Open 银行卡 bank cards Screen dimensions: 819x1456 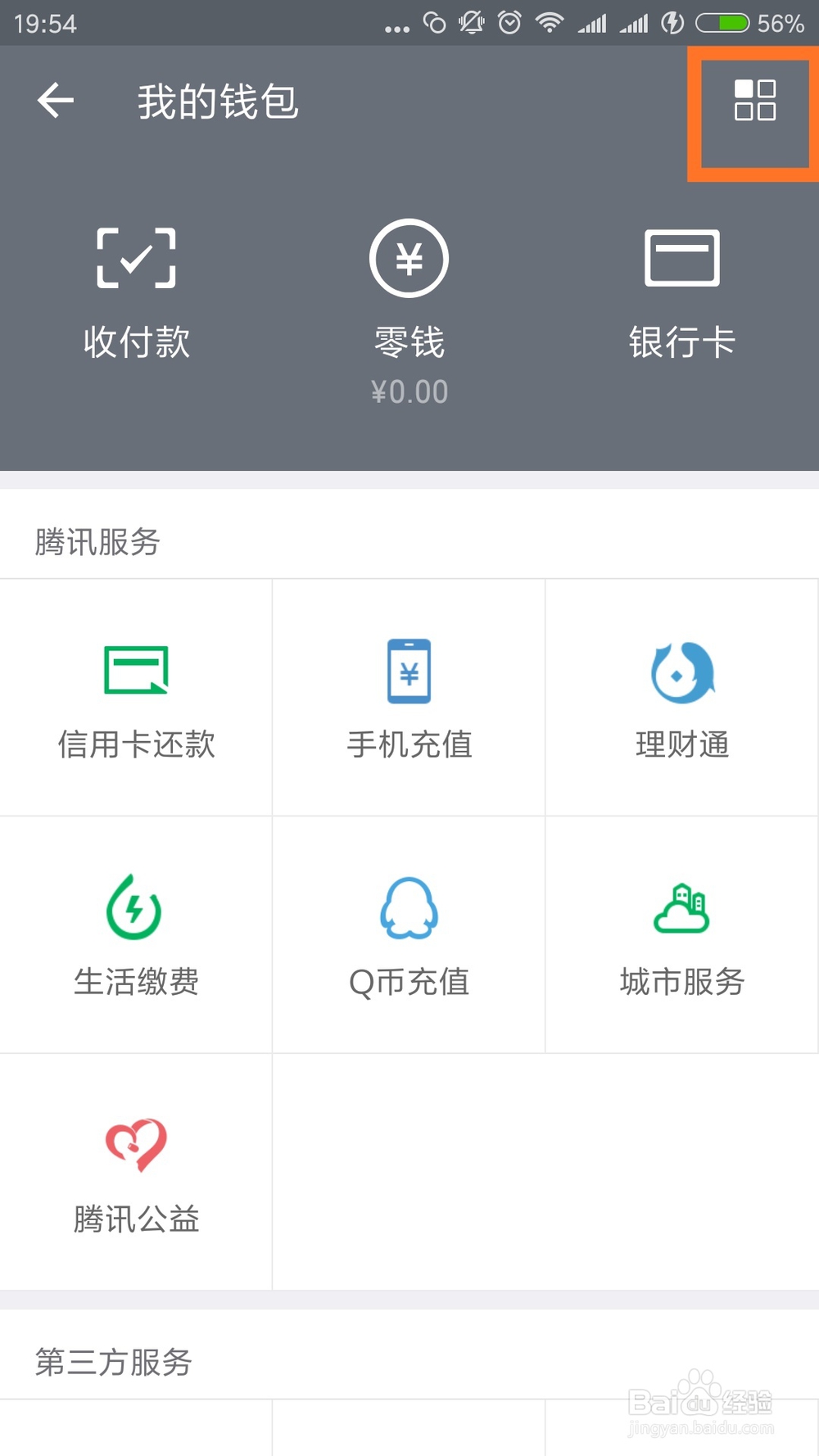682,294
